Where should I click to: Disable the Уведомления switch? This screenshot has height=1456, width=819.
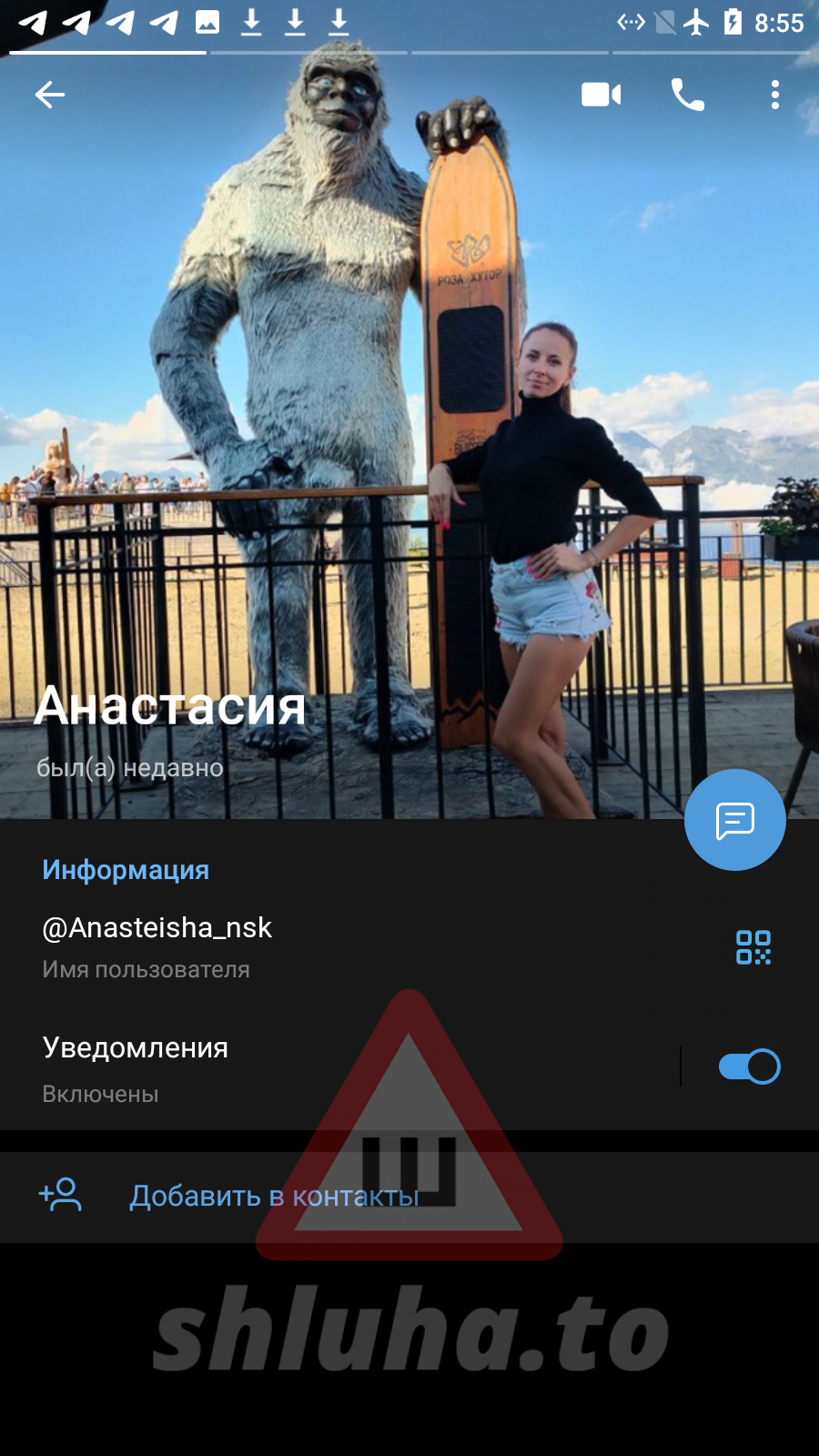point(749,1067)
